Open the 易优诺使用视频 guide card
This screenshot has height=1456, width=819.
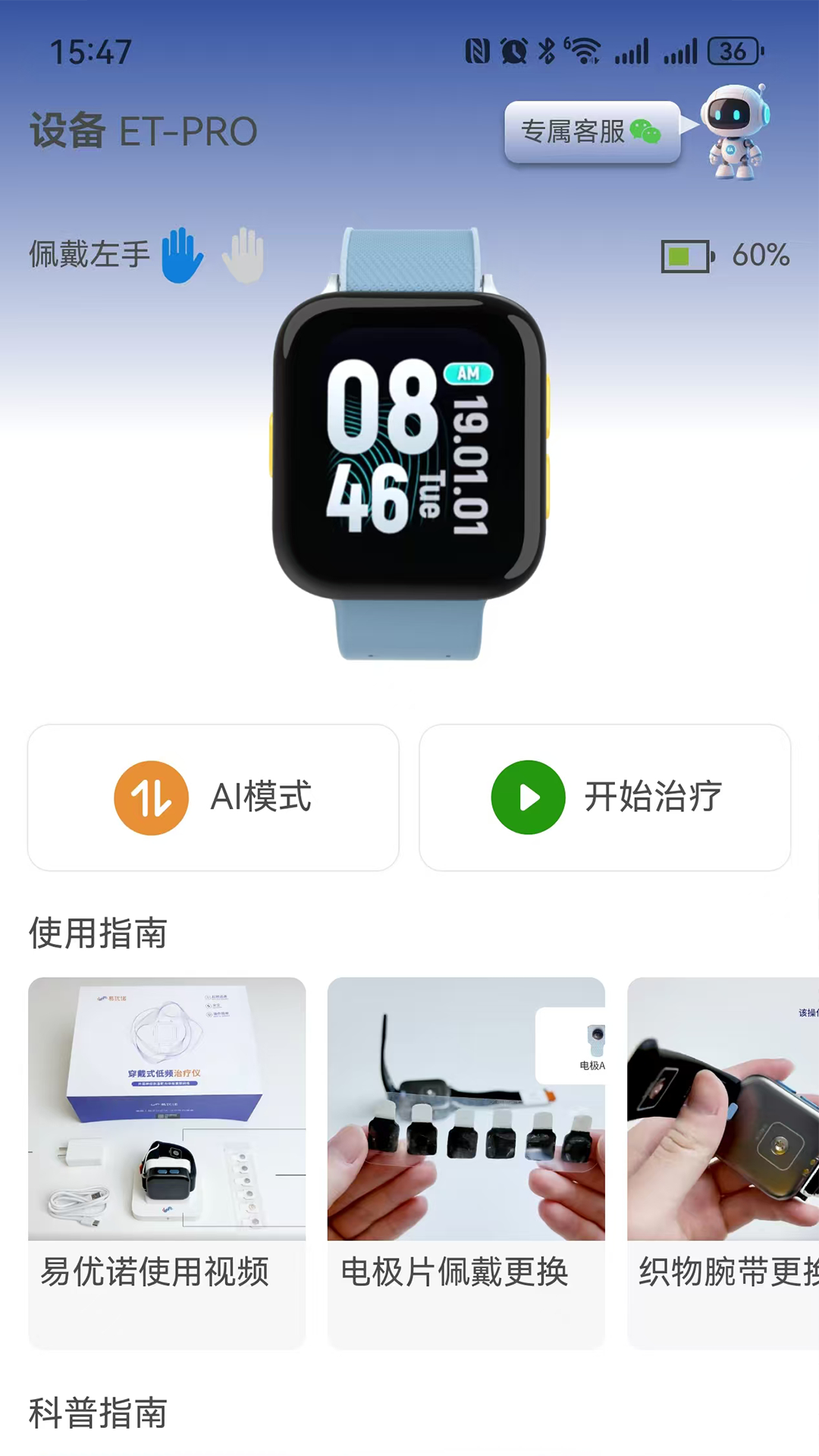pyautogui.click(x=167, y=1162)
